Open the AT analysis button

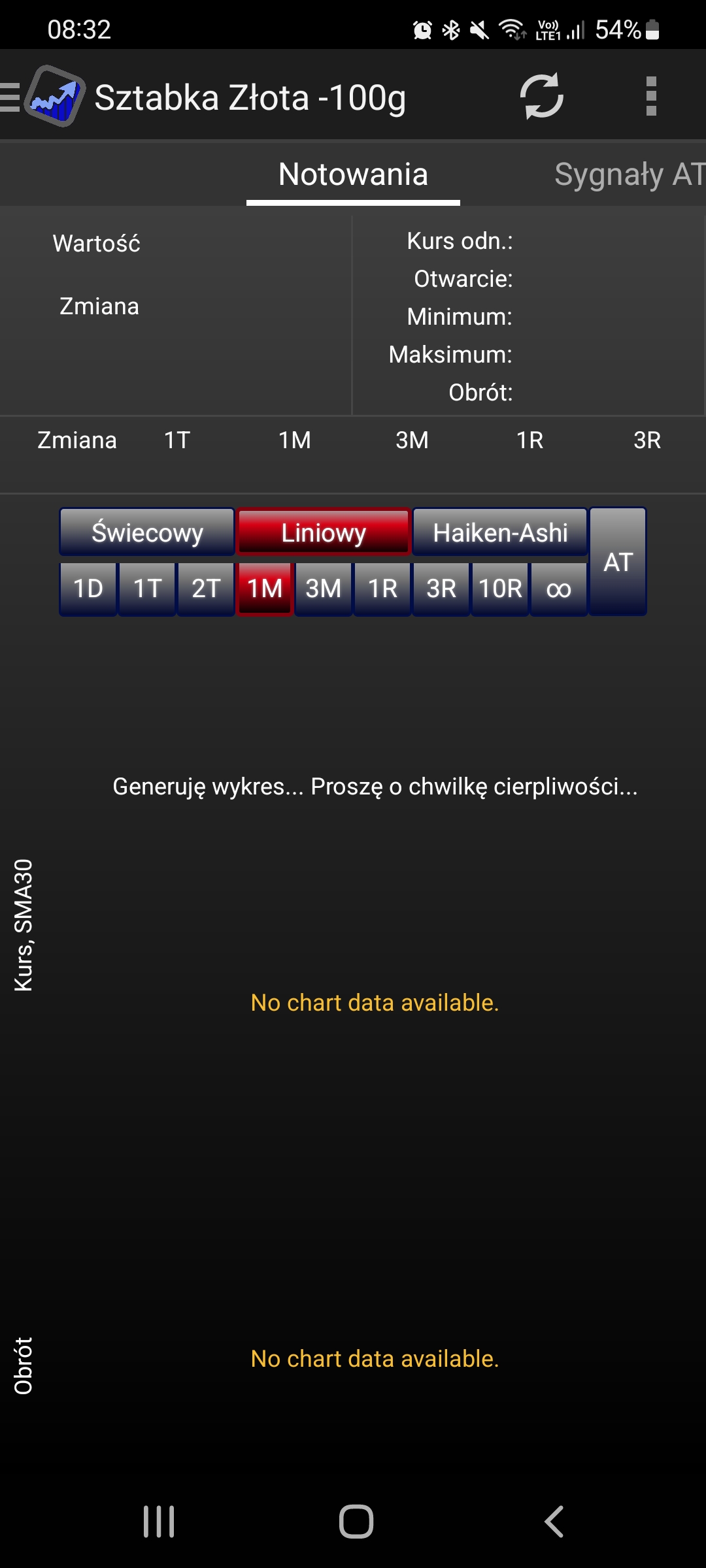[618, 561]
